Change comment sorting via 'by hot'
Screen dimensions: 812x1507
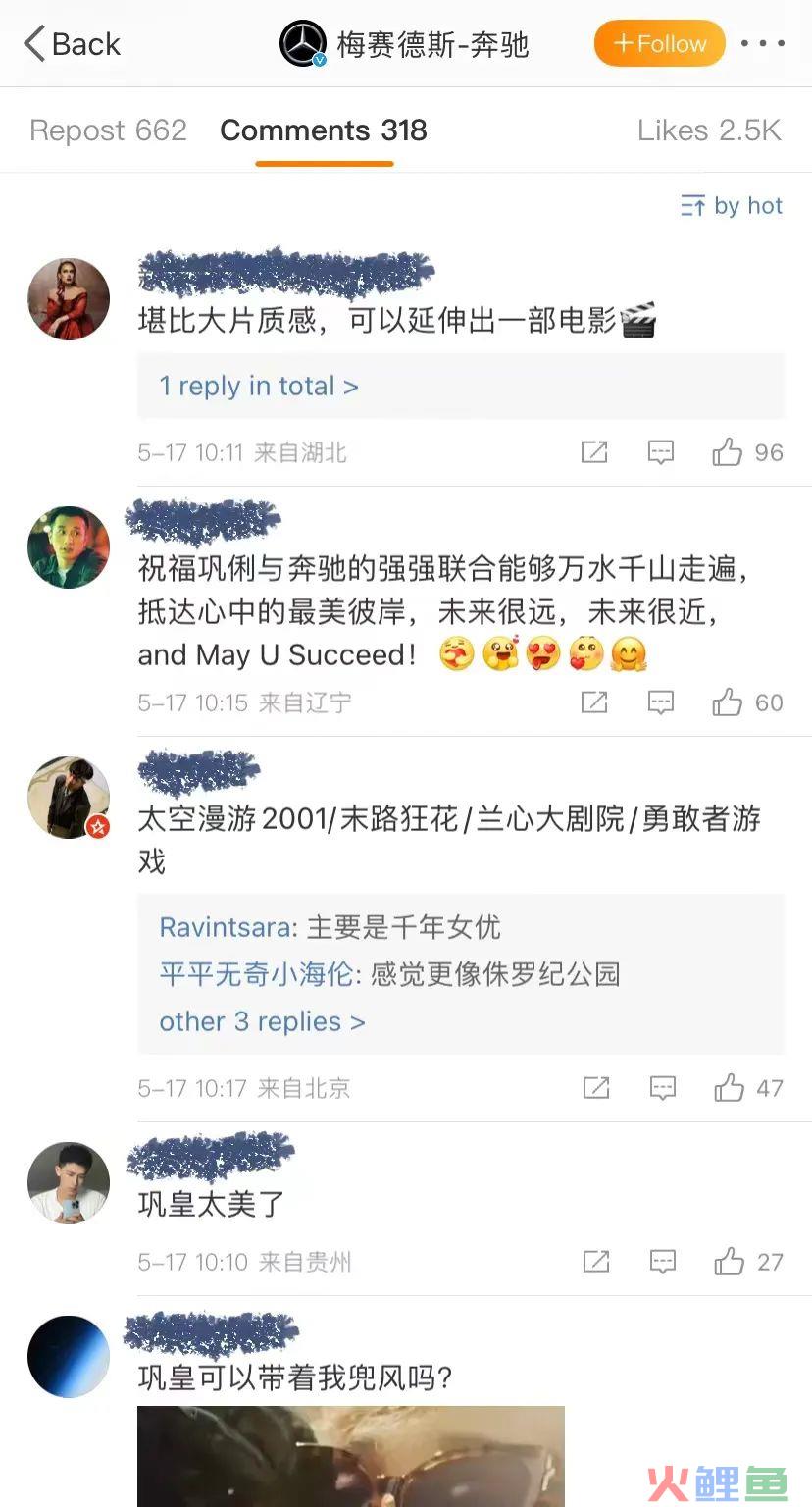click(732, 206)
